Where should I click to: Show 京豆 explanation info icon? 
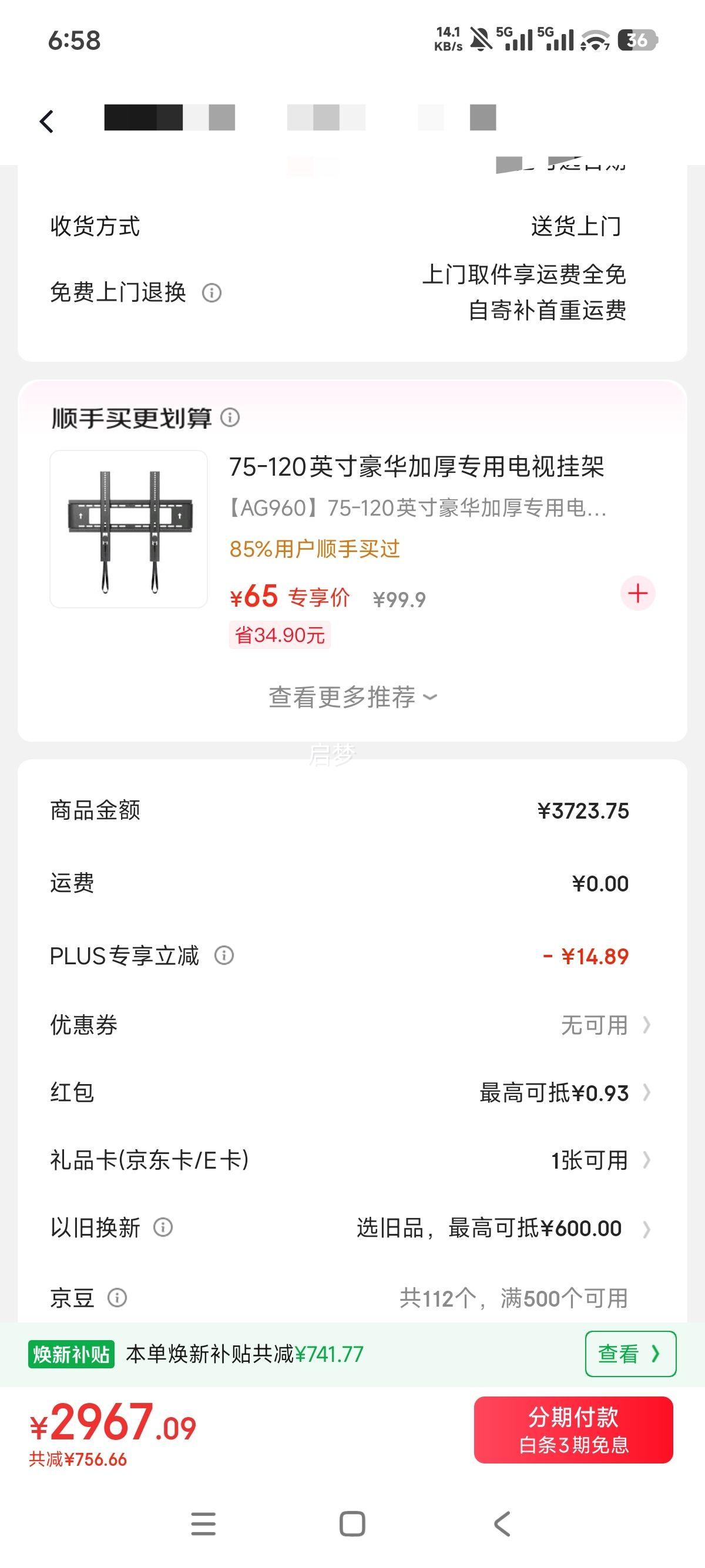117,1297
